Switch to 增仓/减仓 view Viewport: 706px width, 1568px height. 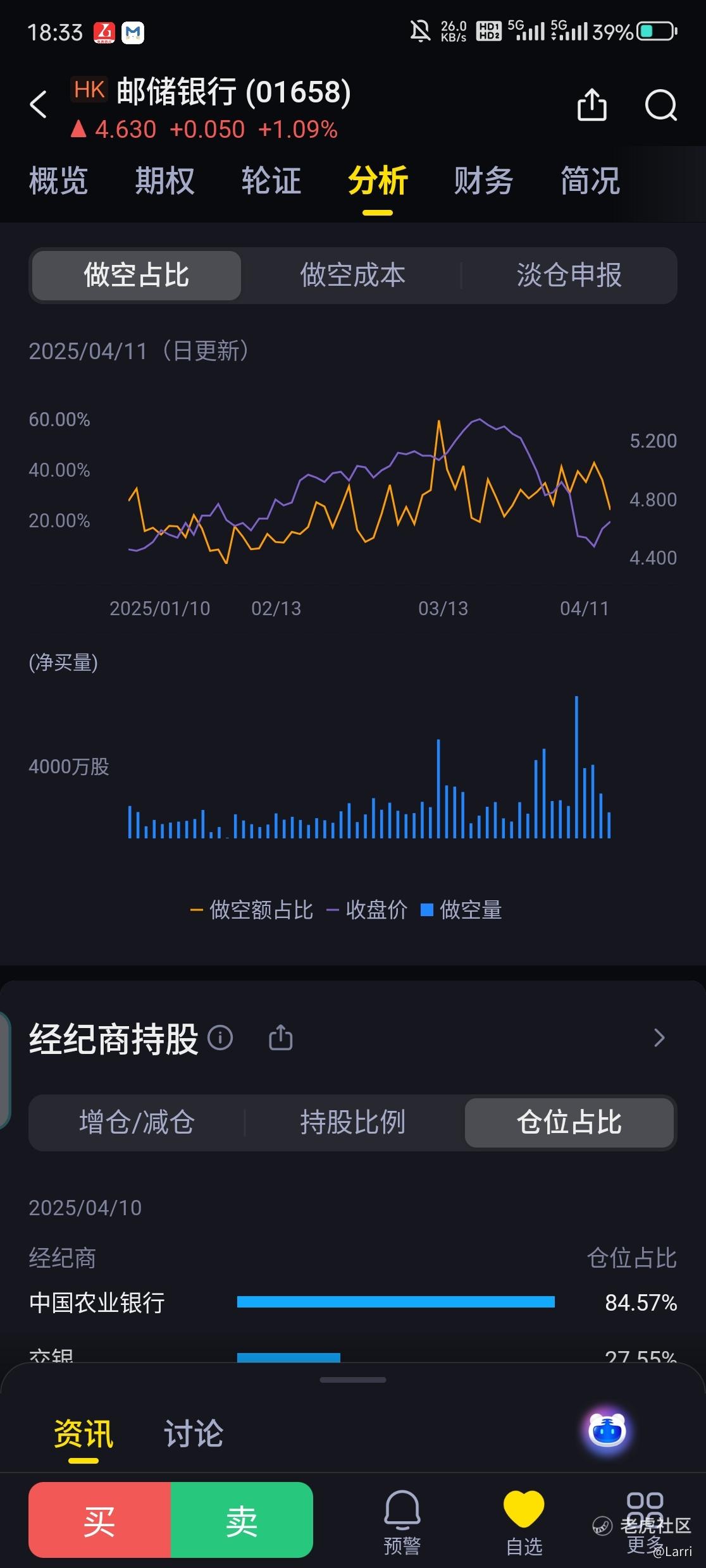pos(137,1122)
